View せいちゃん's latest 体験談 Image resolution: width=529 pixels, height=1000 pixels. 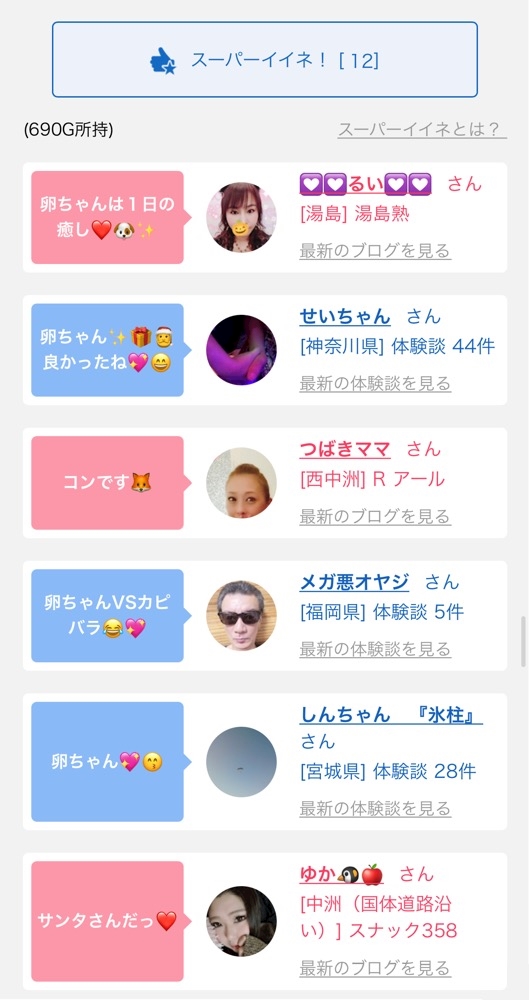pos(375,383)
